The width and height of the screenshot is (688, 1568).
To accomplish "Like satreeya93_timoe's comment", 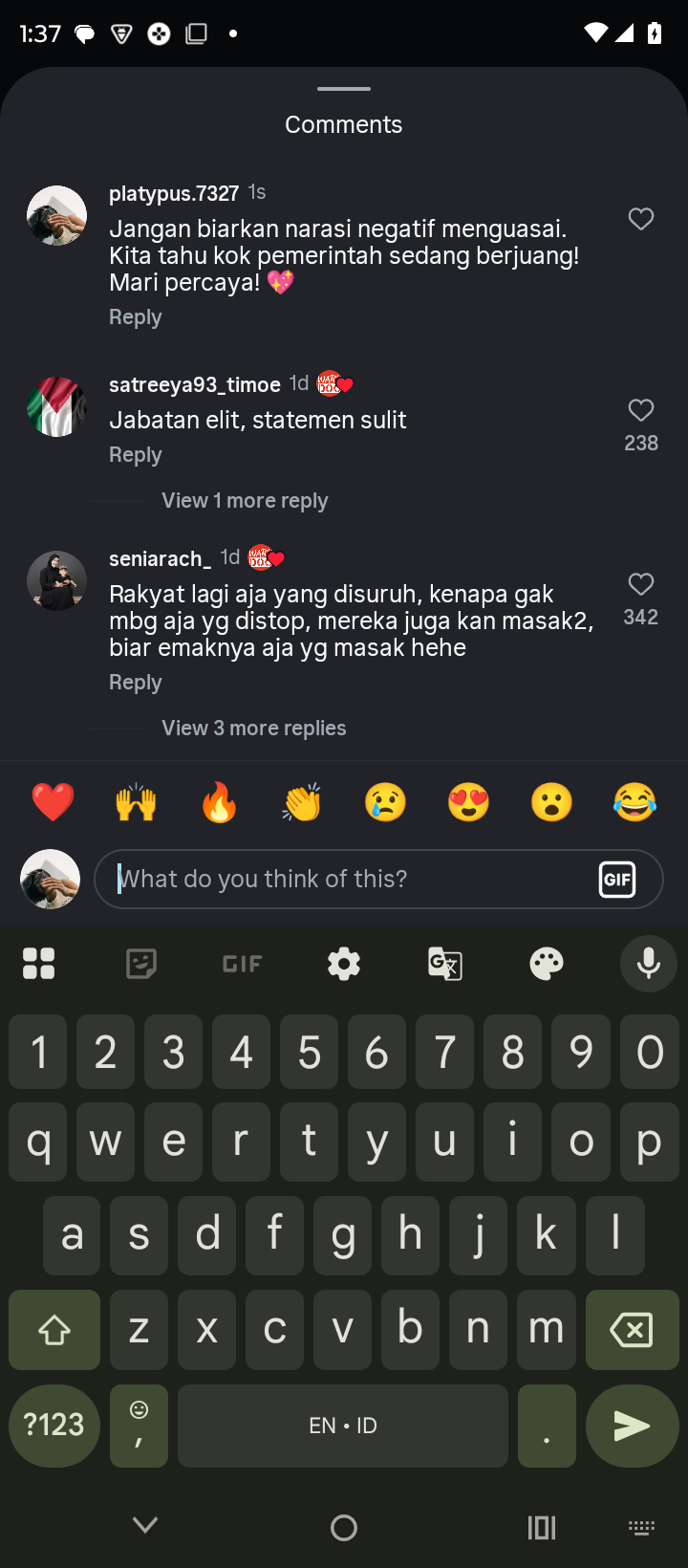I will point(640,411).
